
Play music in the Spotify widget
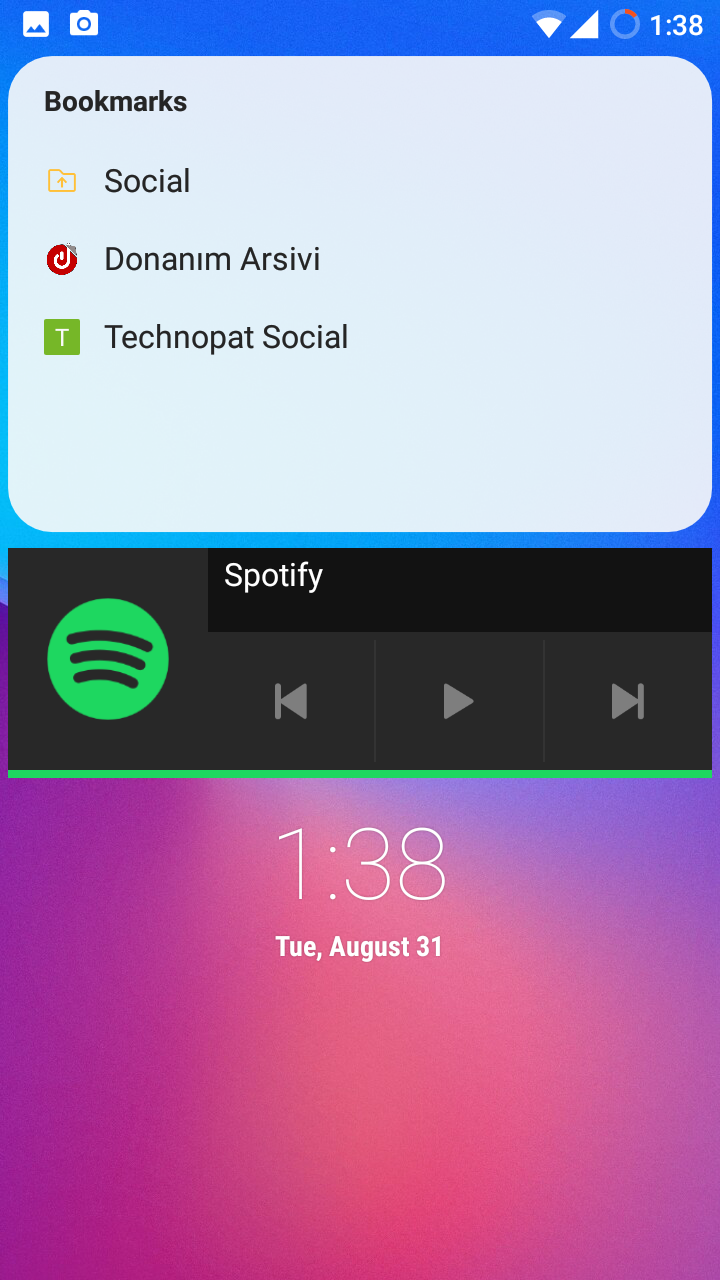(459, 701)
